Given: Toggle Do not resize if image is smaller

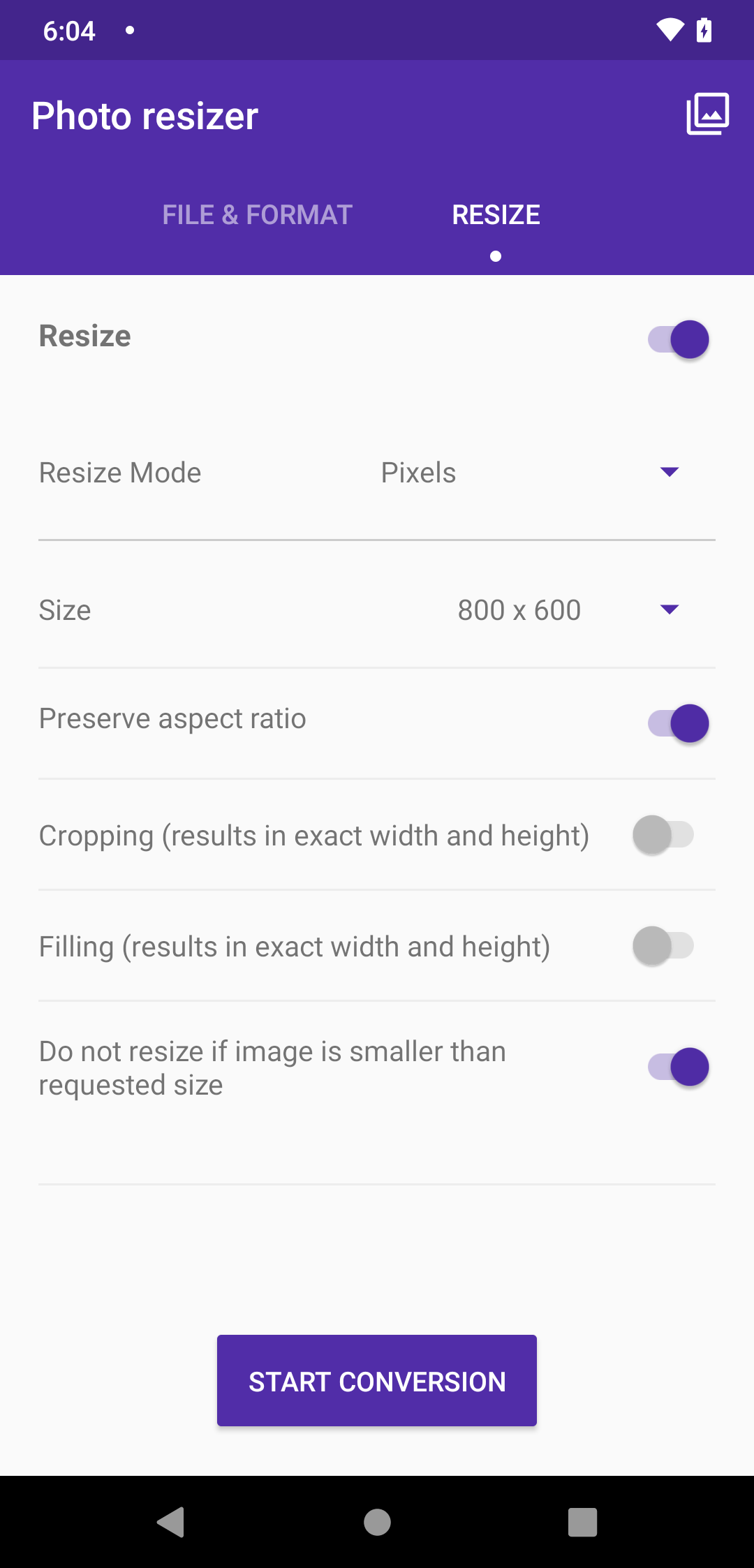Looking at the screenshot, I should pyautogui.click(x=679, y=1067).
